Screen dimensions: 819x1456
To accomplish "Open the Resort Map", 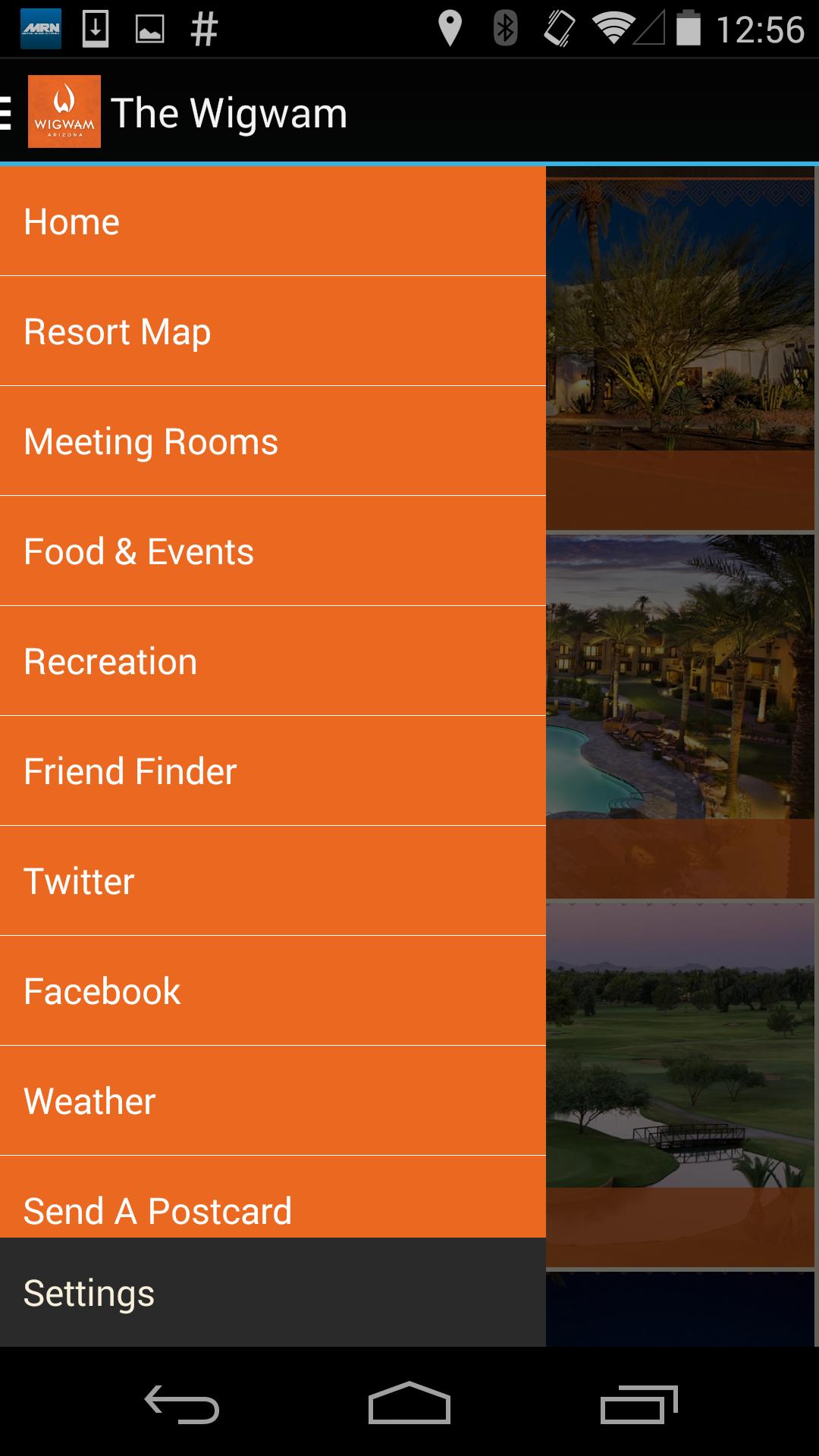I will [x=273, y=331].
